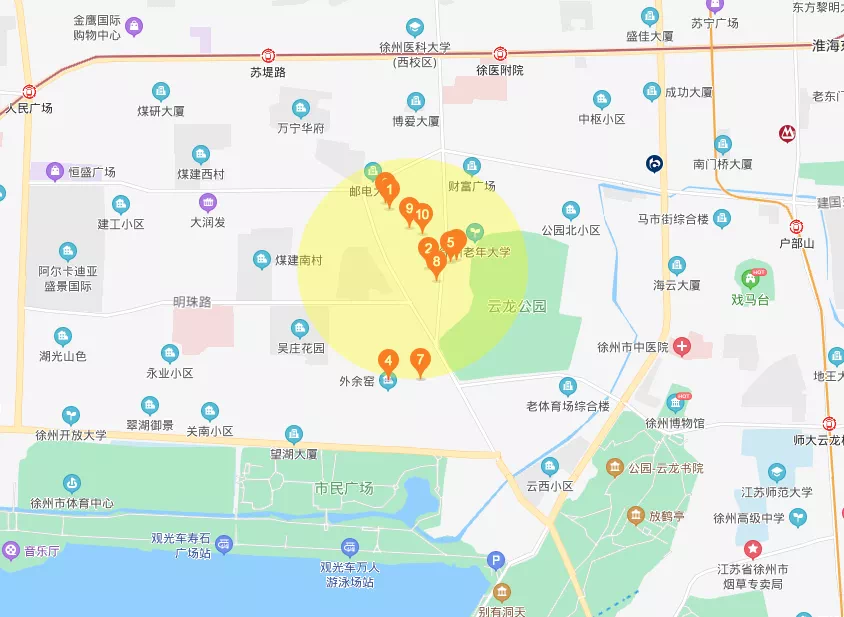The width and height of the screenshot is (844, 617).
Task: Open the 徐州博物馆 place icon
Action: click(x=684, y=402)
